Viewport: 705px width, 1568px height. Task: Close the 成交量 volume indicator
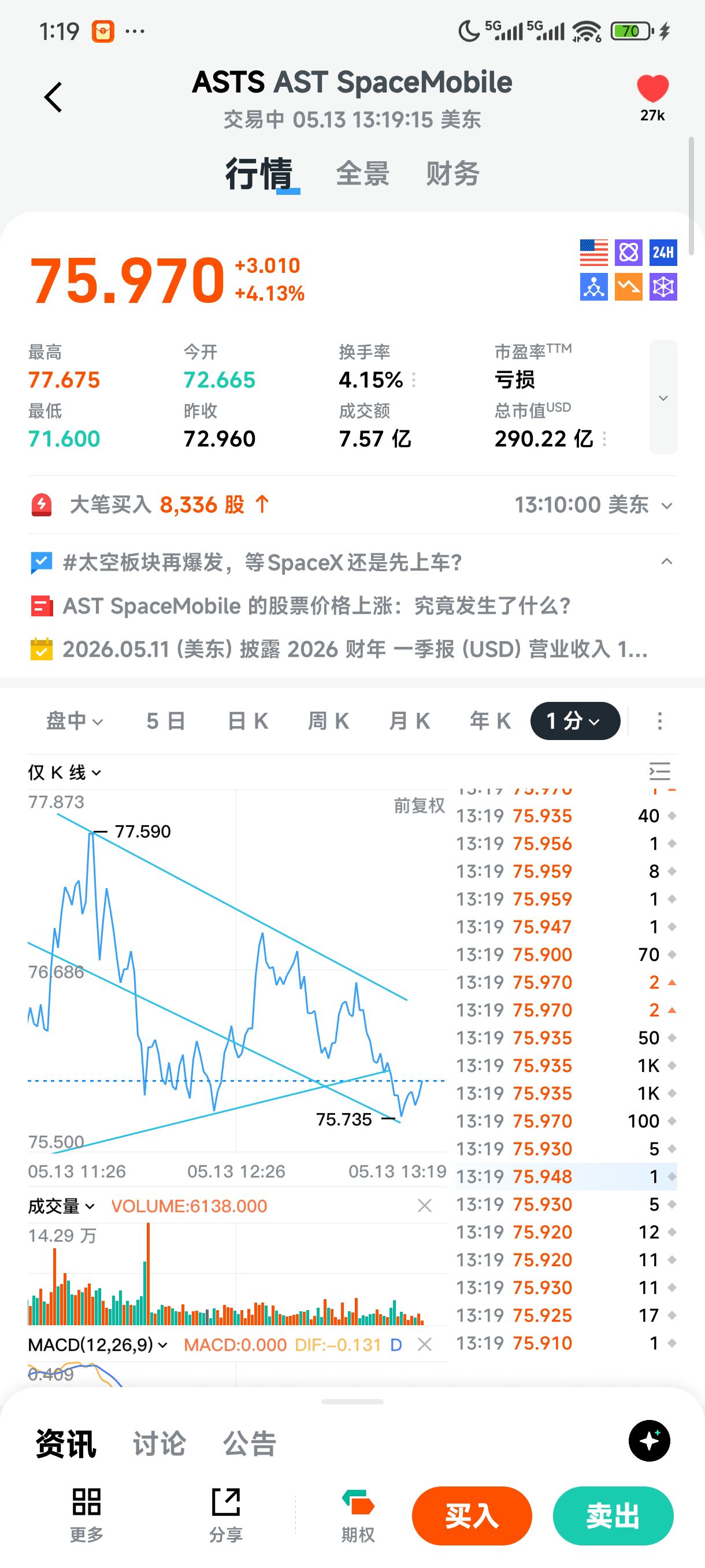tap(425, 1206)
